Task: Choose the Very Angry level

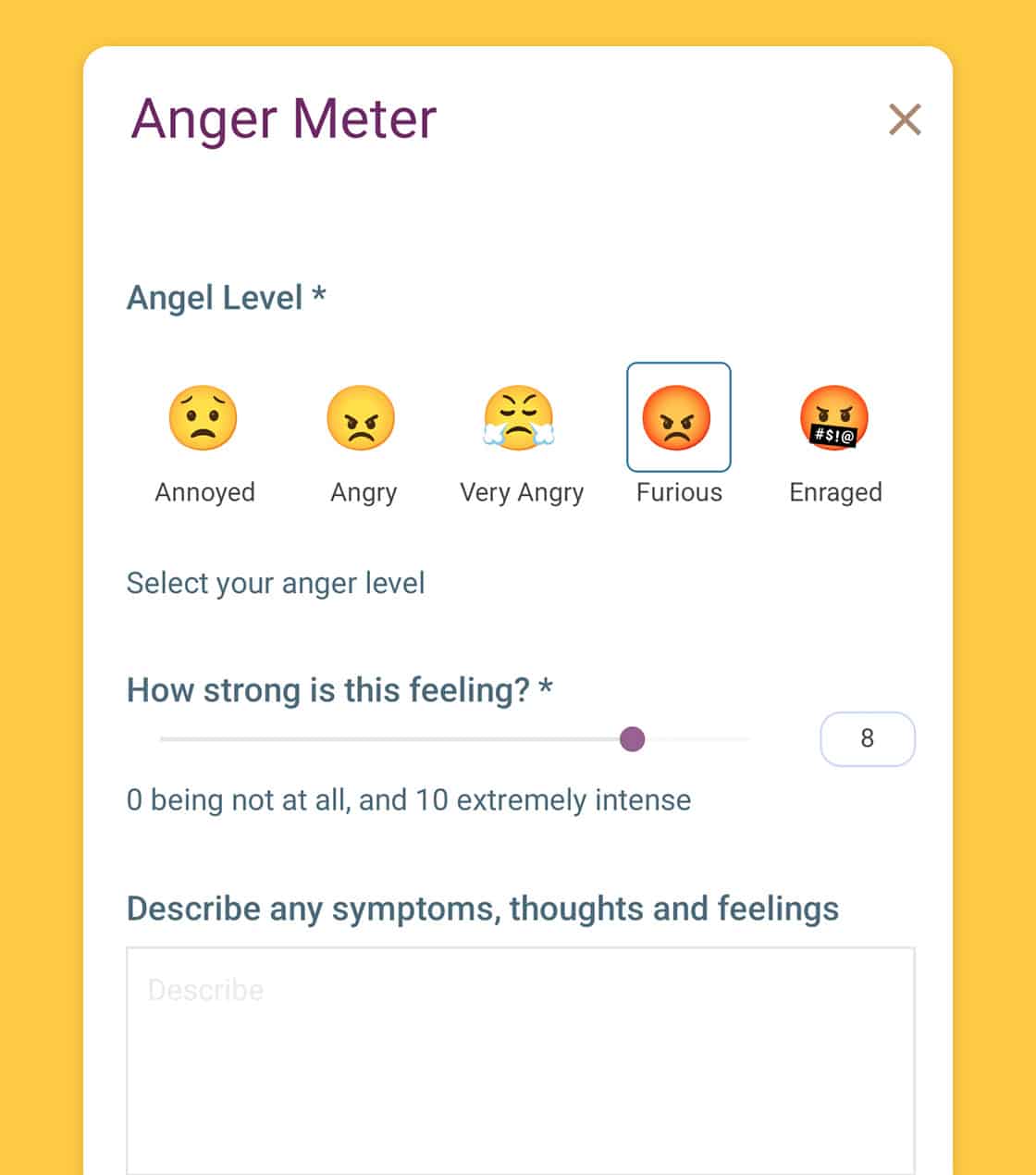Action: pos(520,419)
